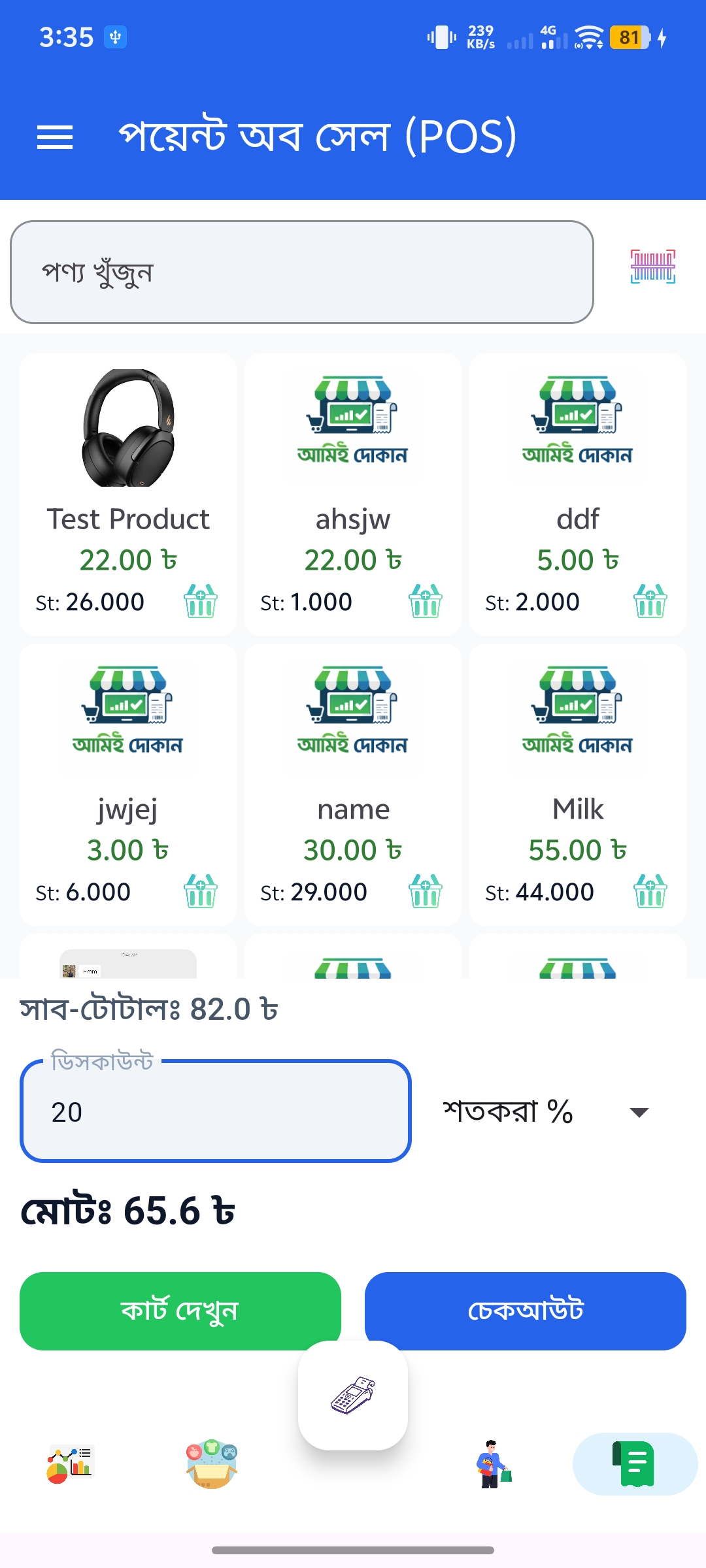Open the barcode scanner
The height and width of the screenshot is (1568, 706).
tap(652, 267)
